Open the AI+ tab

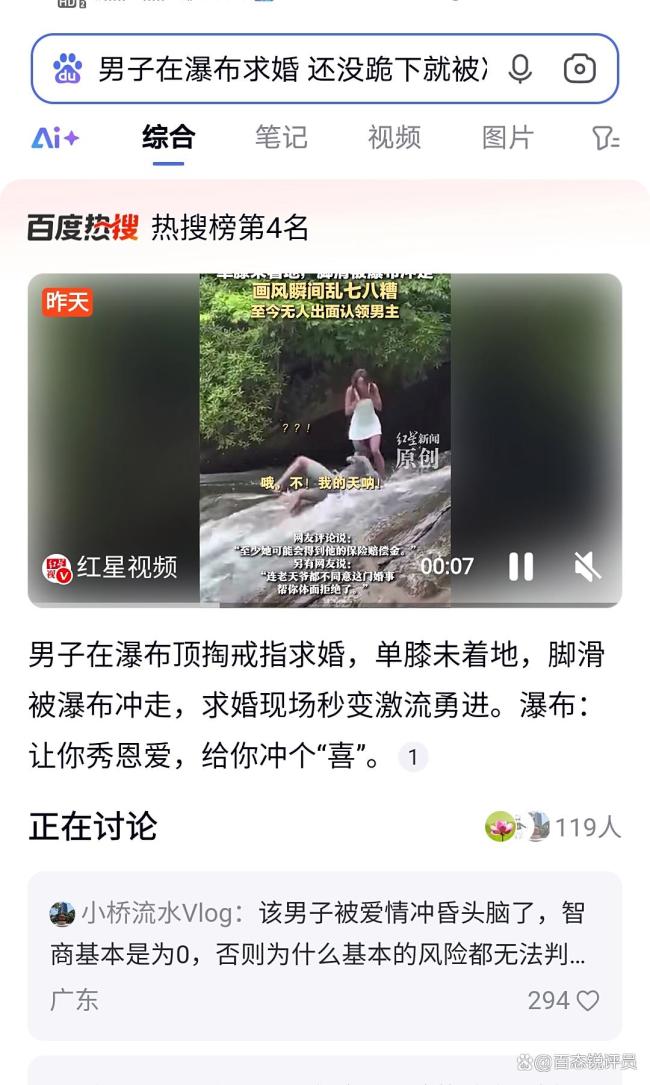click(x=54, y=138)
